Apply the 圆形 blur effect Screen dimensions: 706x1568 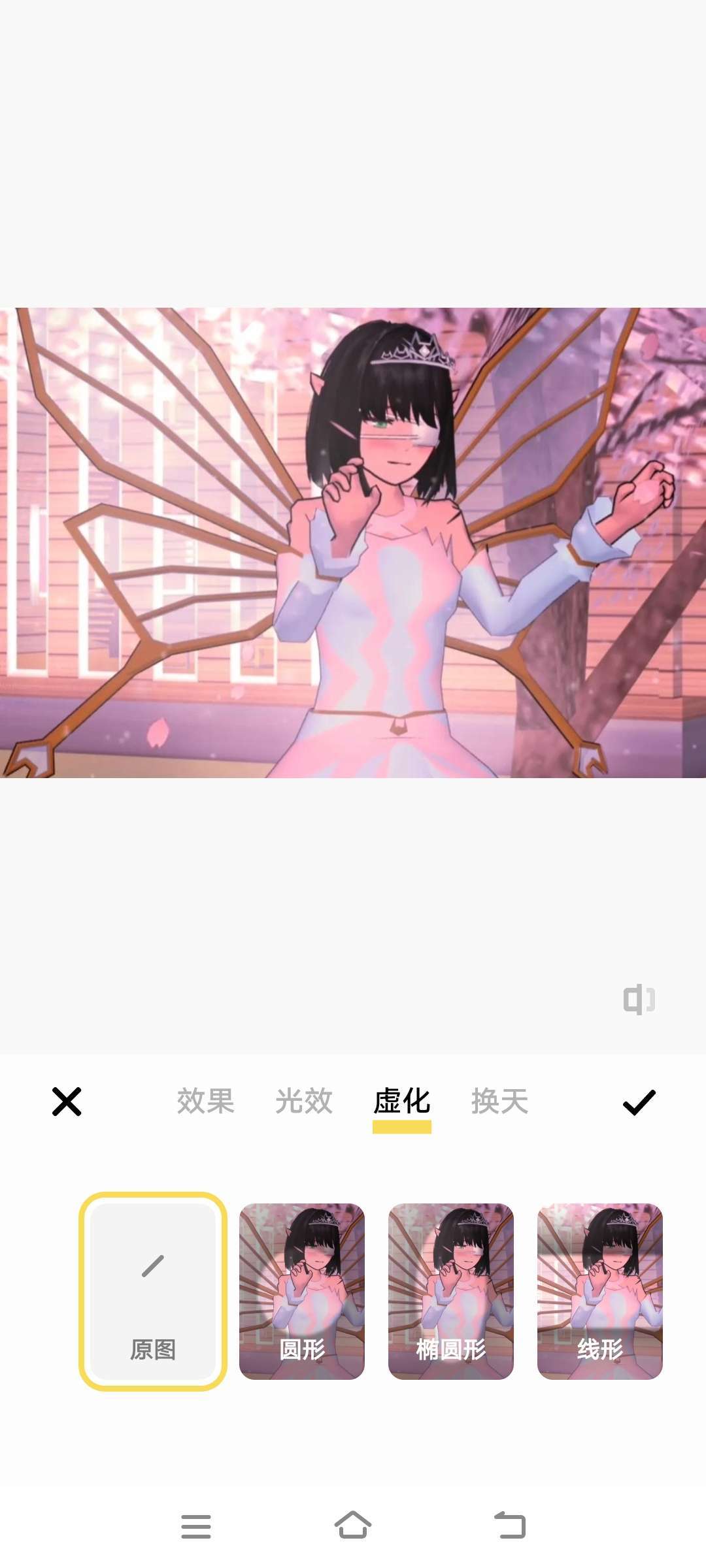click(x=302, y=1291)
